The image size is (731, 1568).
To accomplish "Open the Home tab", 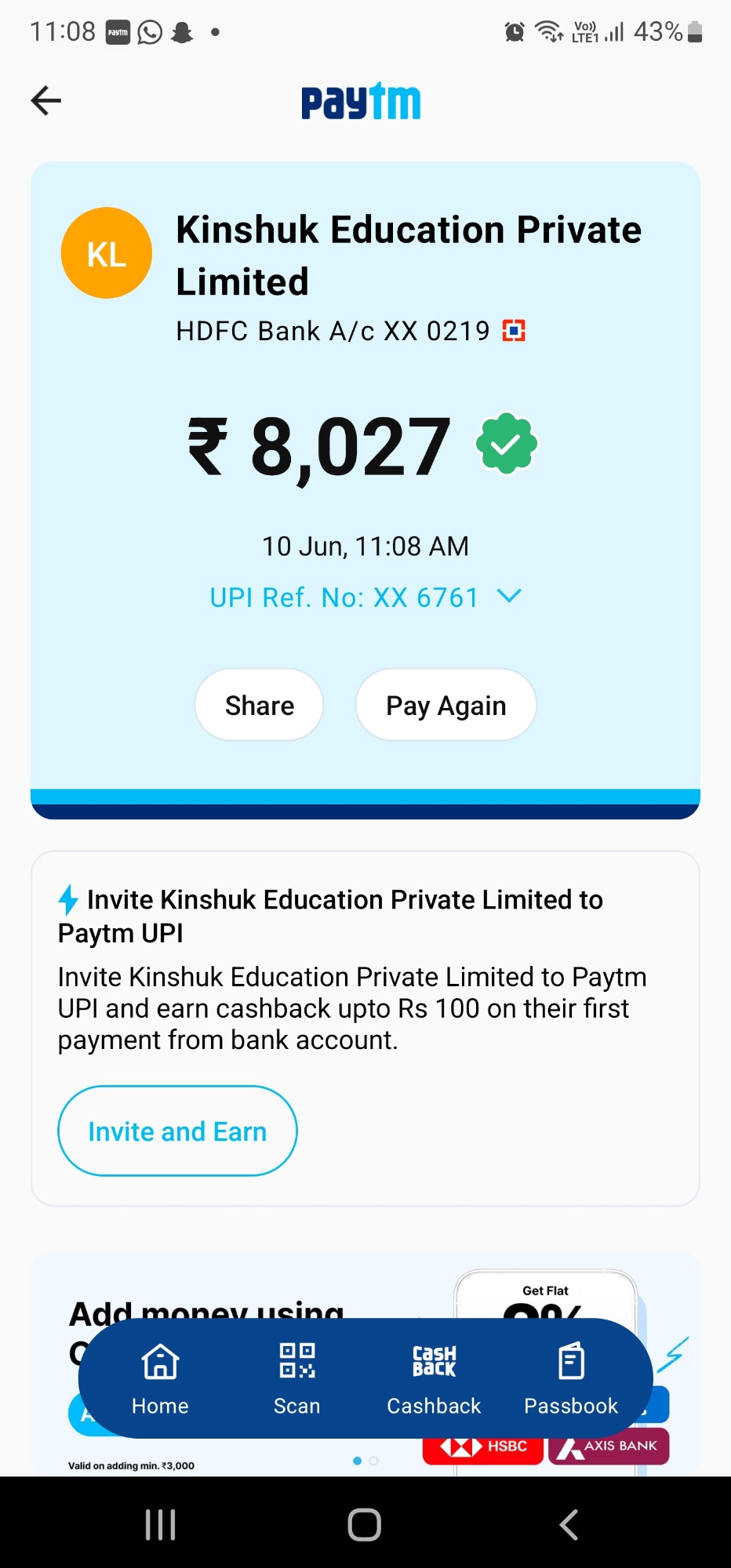I will click(x=160, y=1378).
